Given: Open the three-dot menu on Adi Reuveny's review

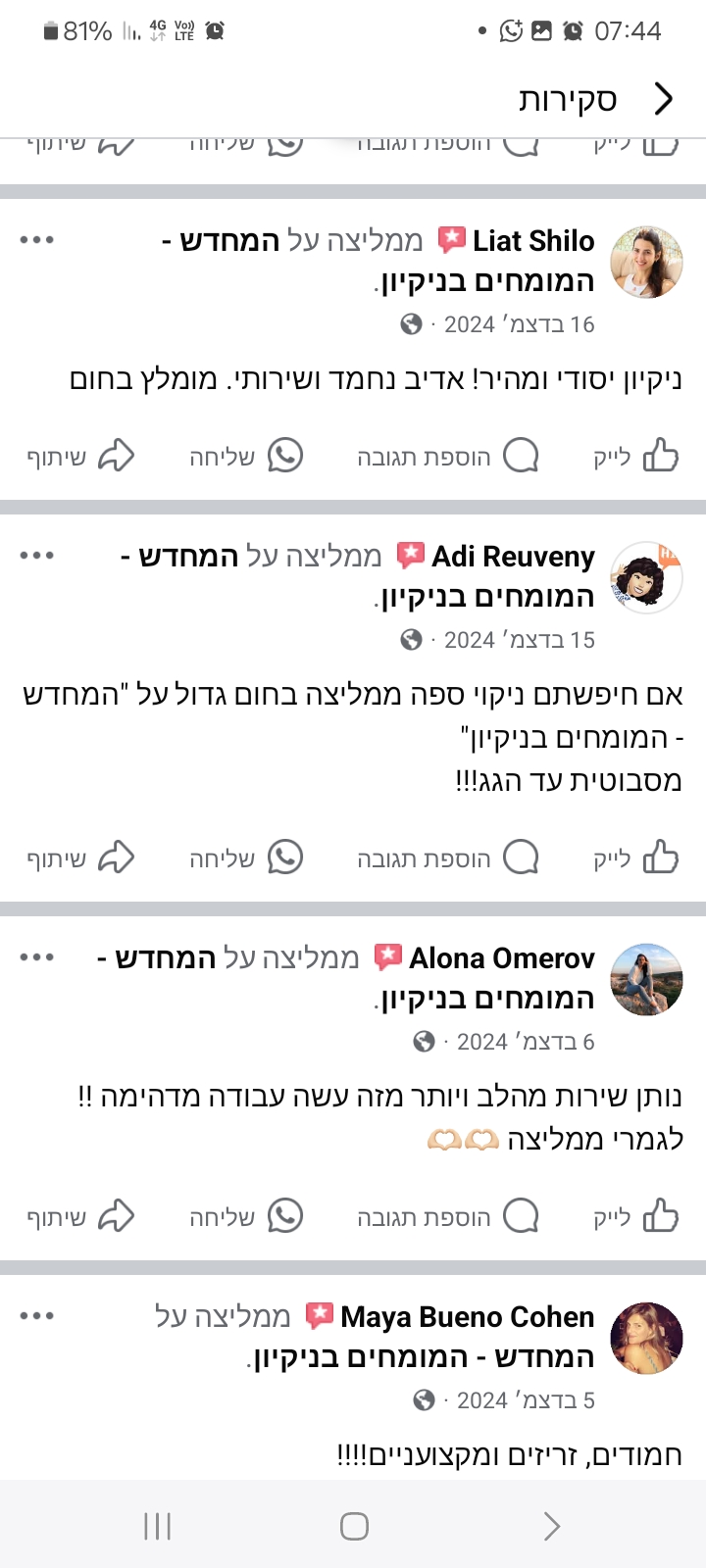Looking at the screenshot, I should [x=36, y=554].
